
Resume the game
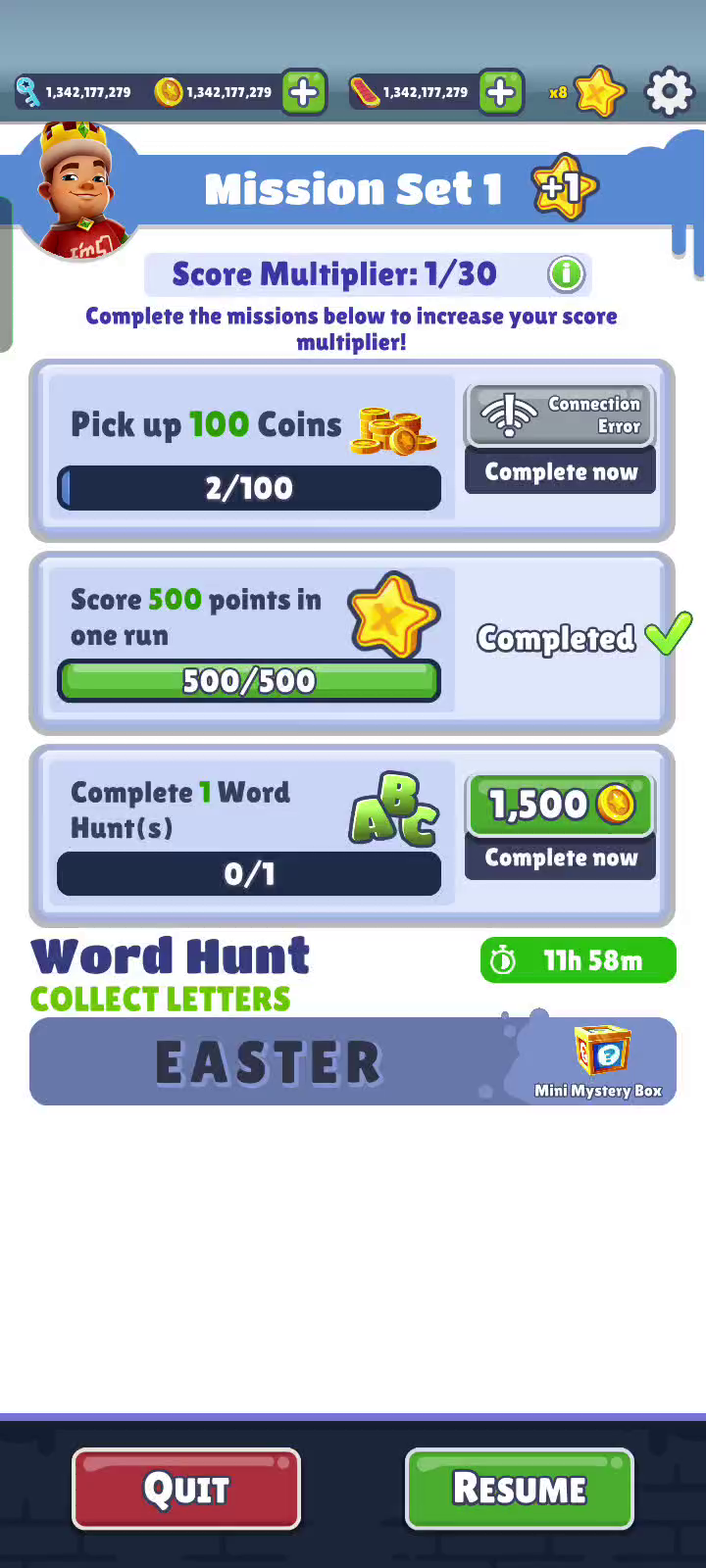(520, 1489)
